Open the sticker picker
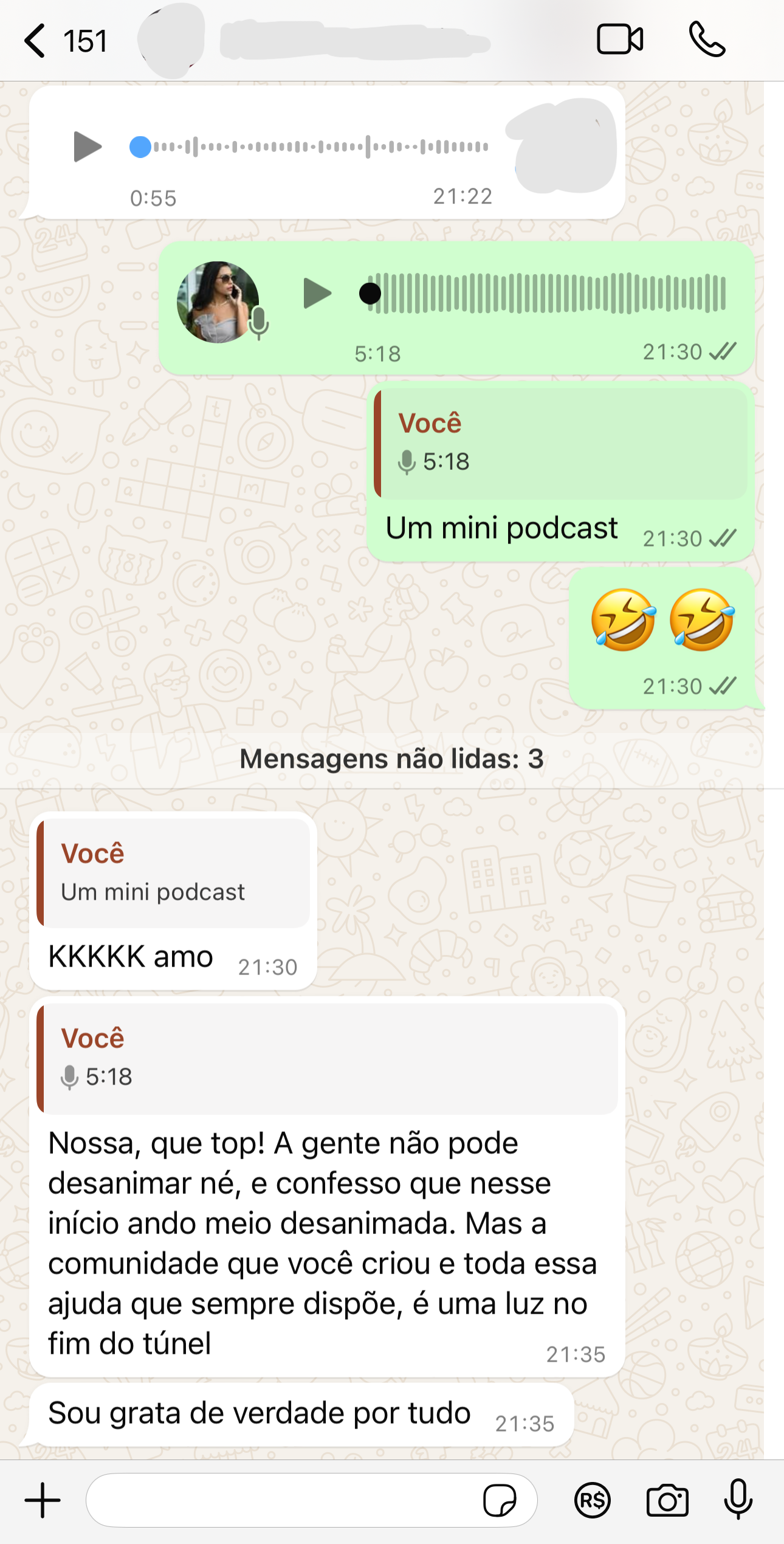This screenshot has height=1544, width=784. tap(500, 1500)
